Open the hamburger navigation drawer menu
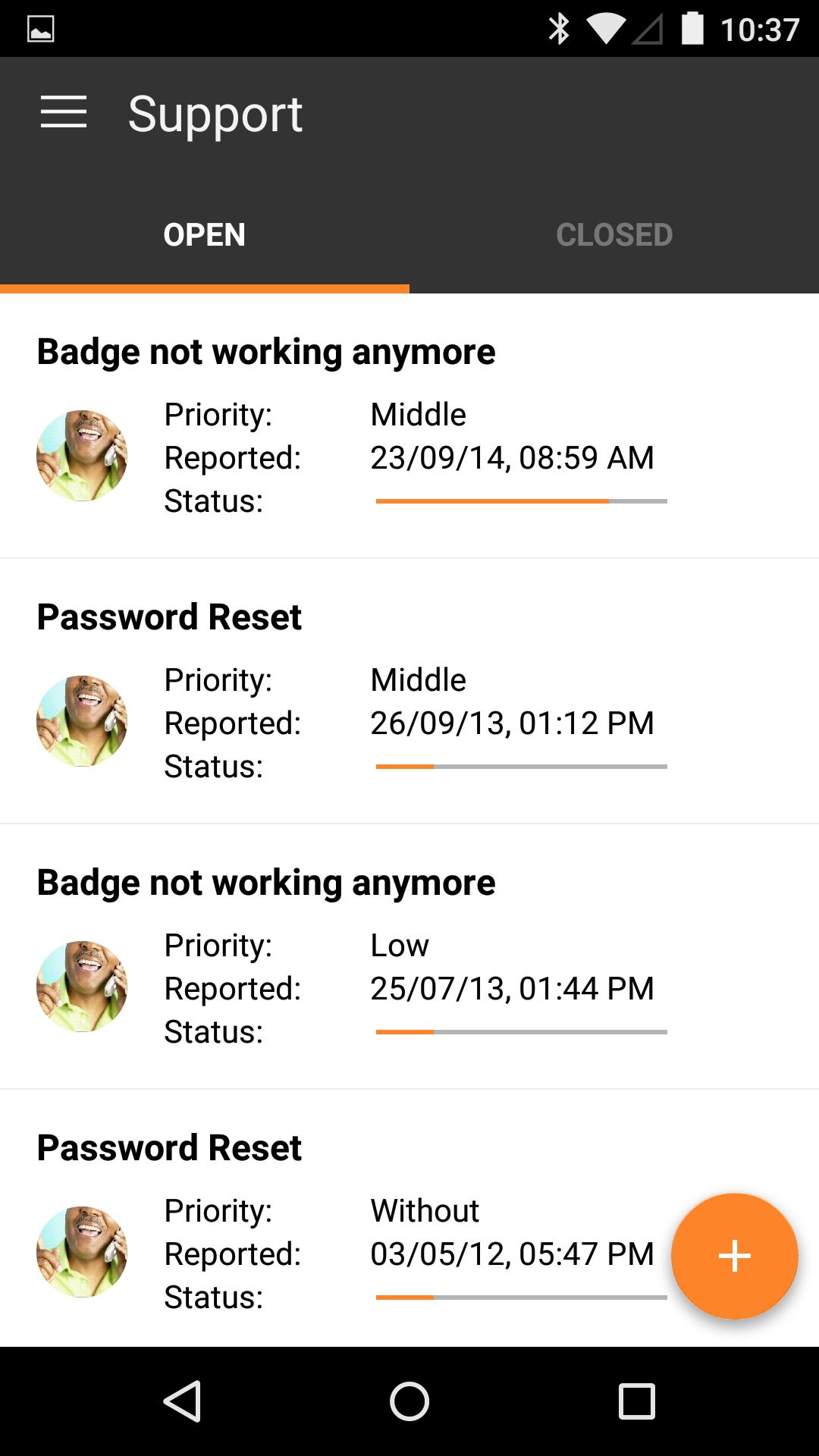819x1456 pixels. click(64, 112)
